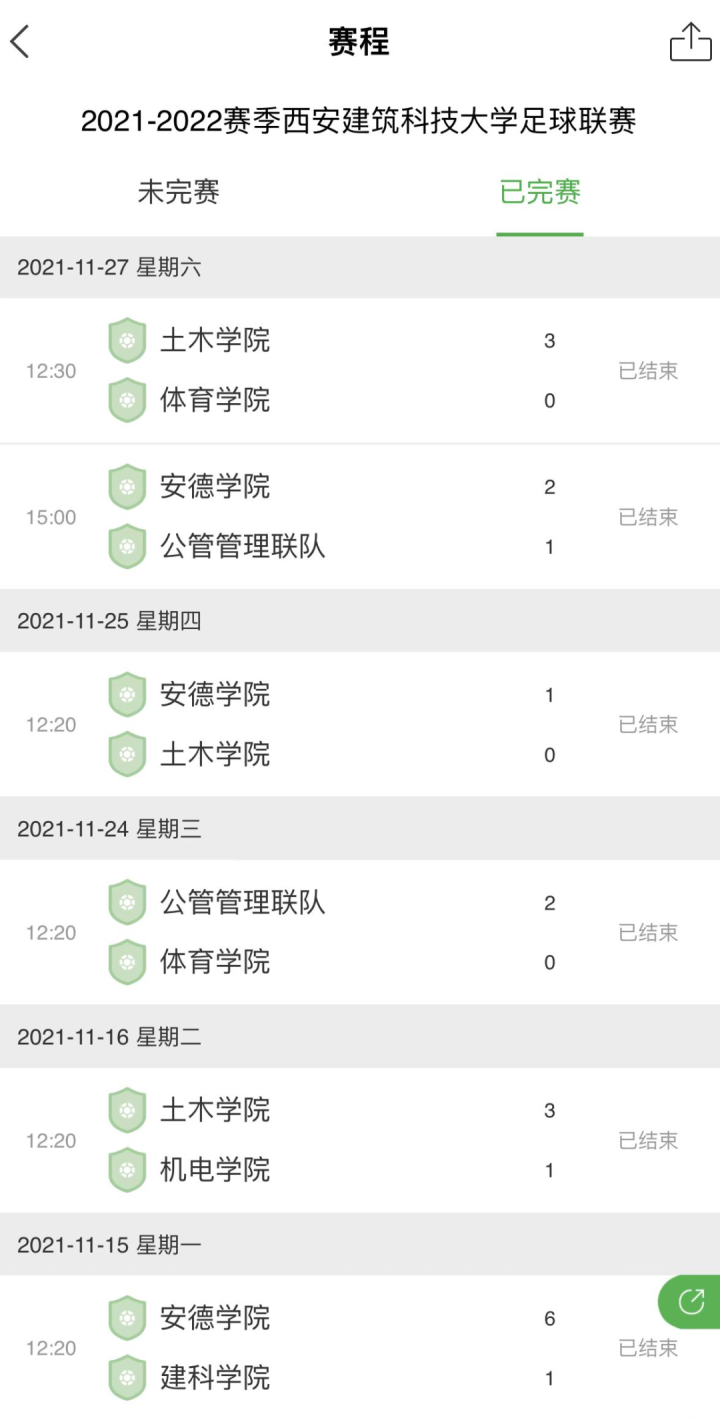Open the 公管管理联队 vs 体育学院 match

[x=360, y=933]
